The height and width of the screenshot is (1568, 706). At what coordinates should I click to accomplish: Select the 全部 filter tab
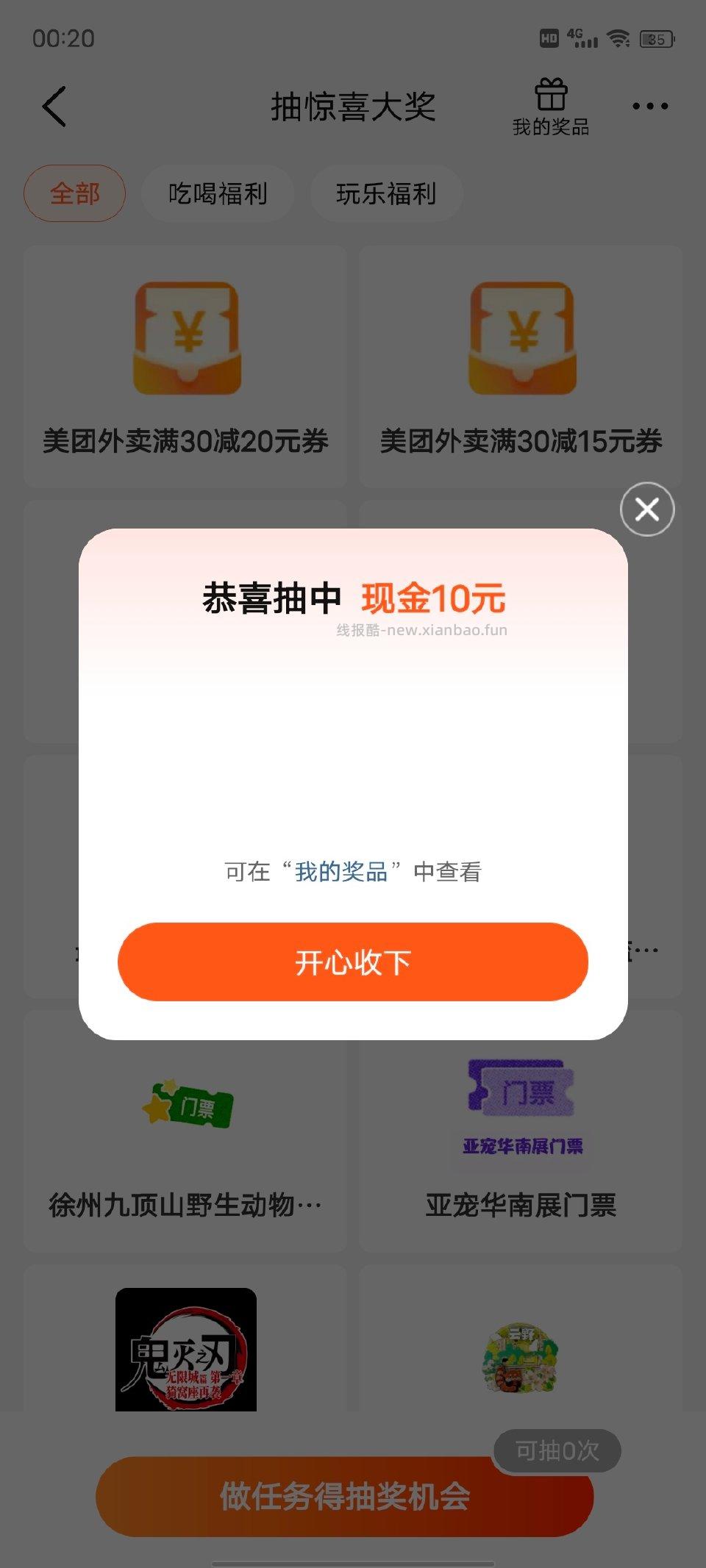pos(74,193)
